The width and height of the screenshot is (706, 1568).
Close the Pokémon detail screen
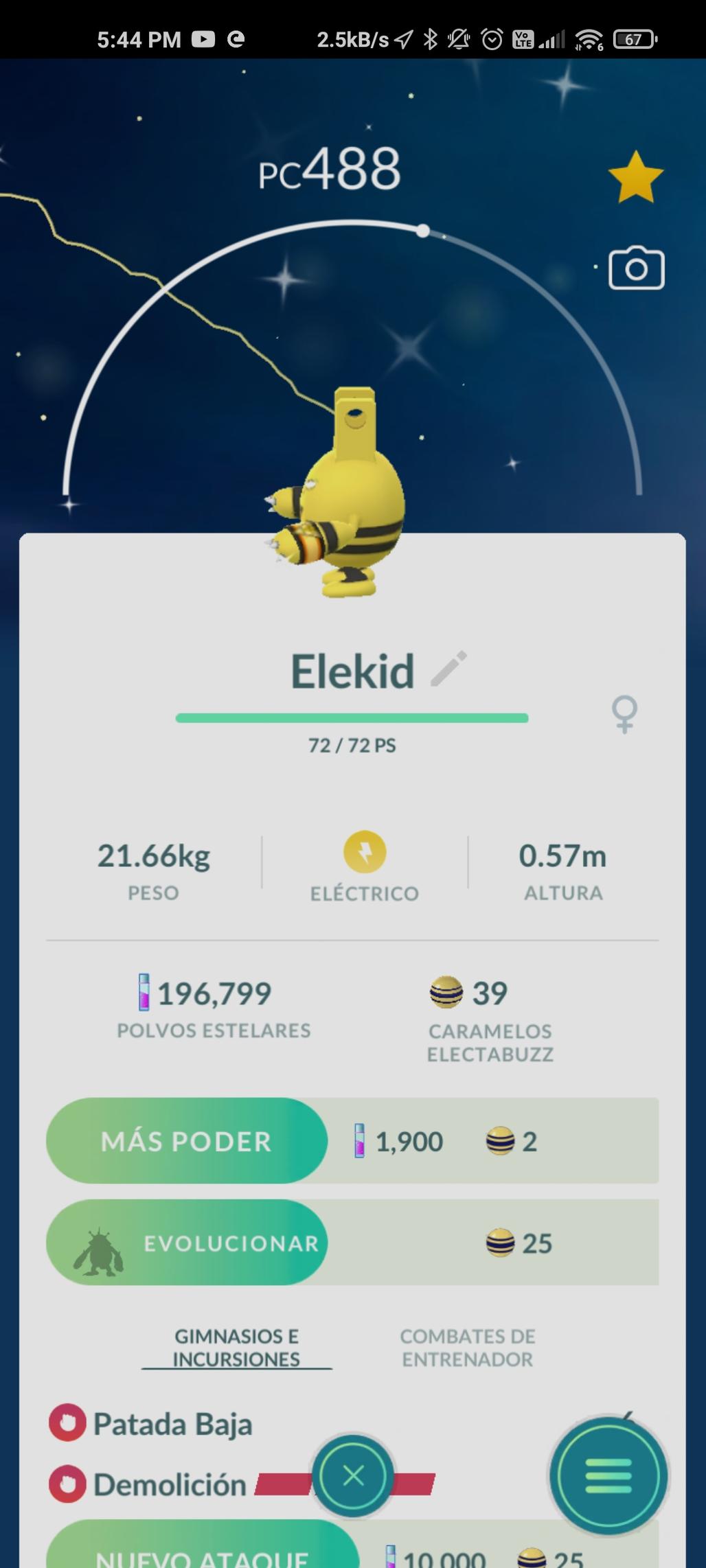pyautogui.click(x=353, y=1475)
